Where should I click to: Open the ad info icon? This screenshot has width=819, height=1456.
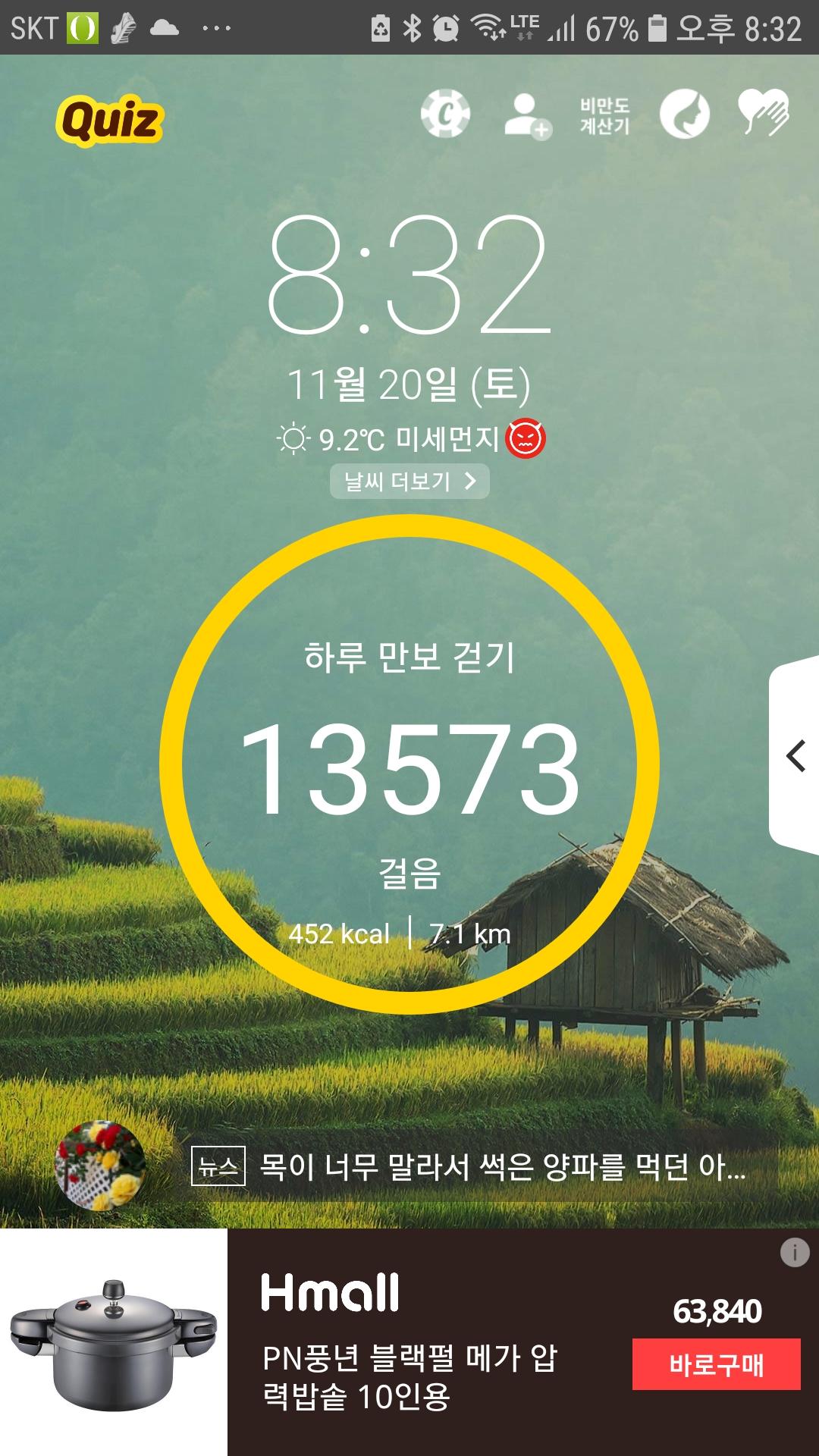point(794,1254)
